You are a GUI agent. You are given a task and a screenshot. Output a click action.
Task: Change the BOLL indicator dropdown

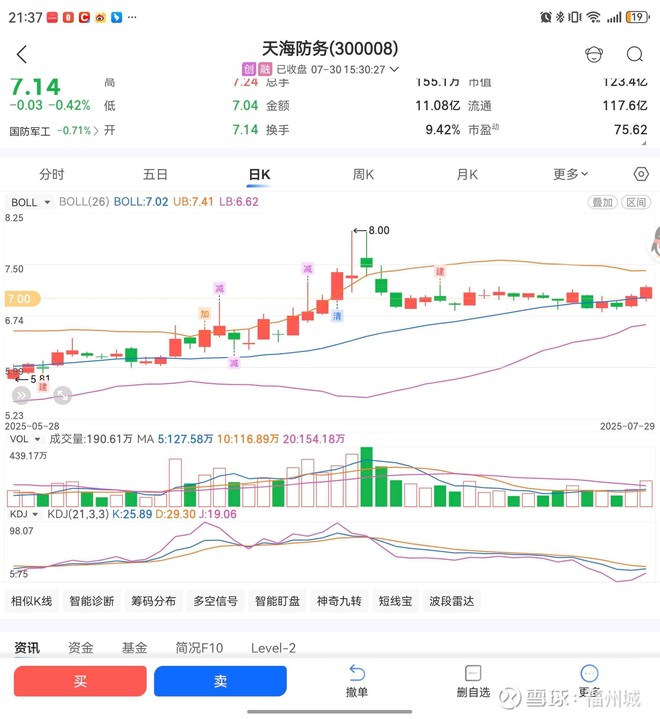tap(30, 202)
